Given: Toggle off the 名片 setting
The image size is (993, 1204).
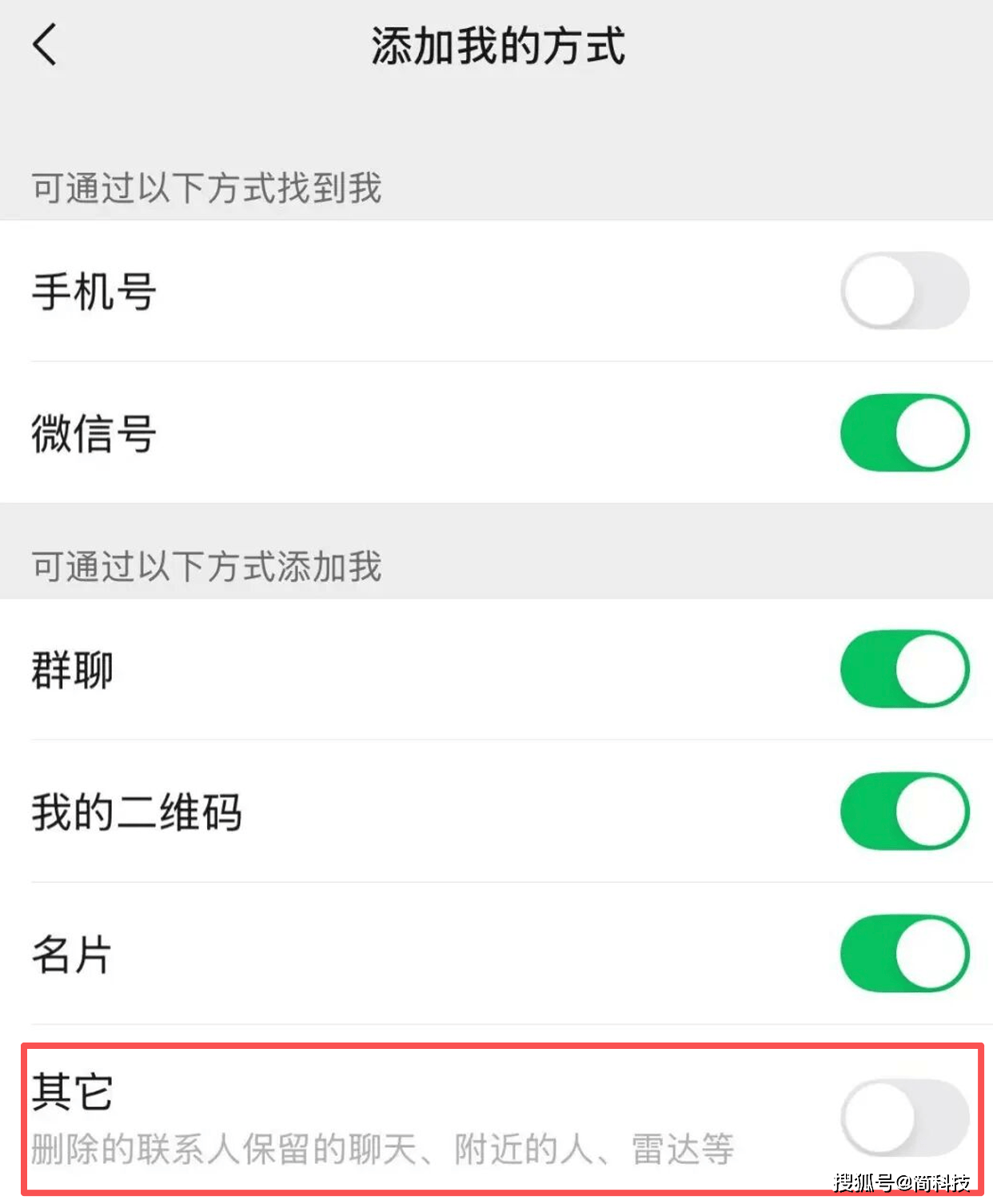Looking at the screenshot, I should pos(904,954).
